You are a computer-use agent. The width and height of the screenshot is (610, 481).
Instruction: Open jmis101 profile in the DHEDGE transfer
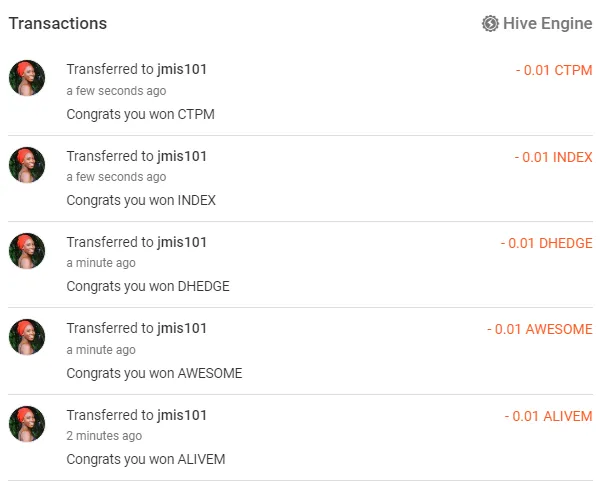tap(182, 242)
